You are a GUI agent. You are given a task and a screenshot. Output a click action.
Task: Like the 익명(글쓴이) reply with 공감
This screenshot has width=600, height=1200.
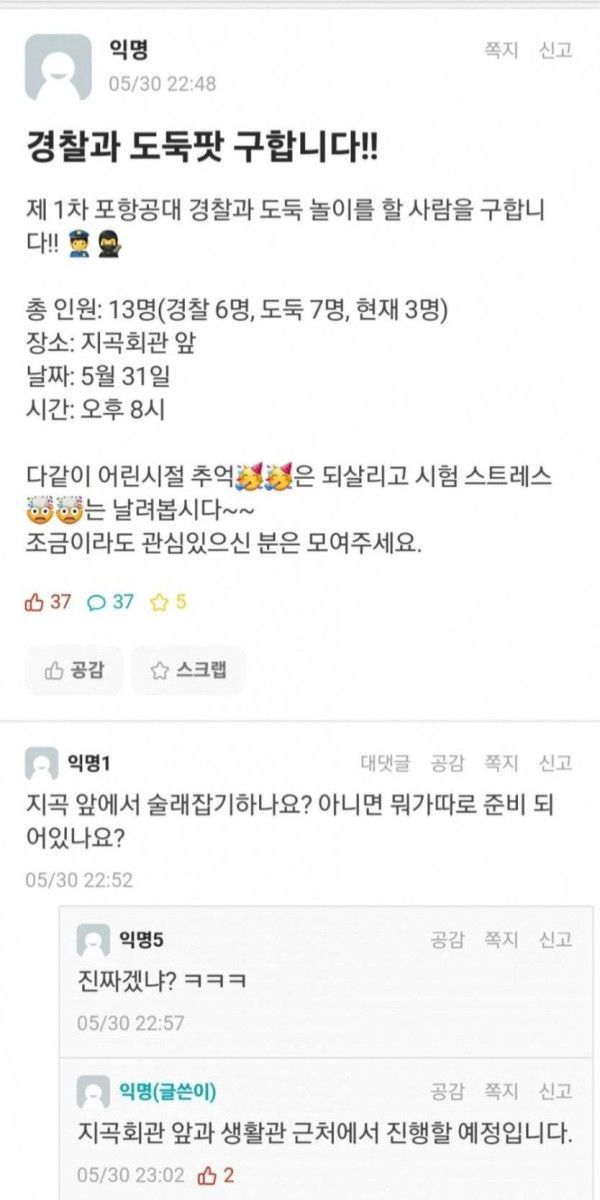pos(447,1090)
